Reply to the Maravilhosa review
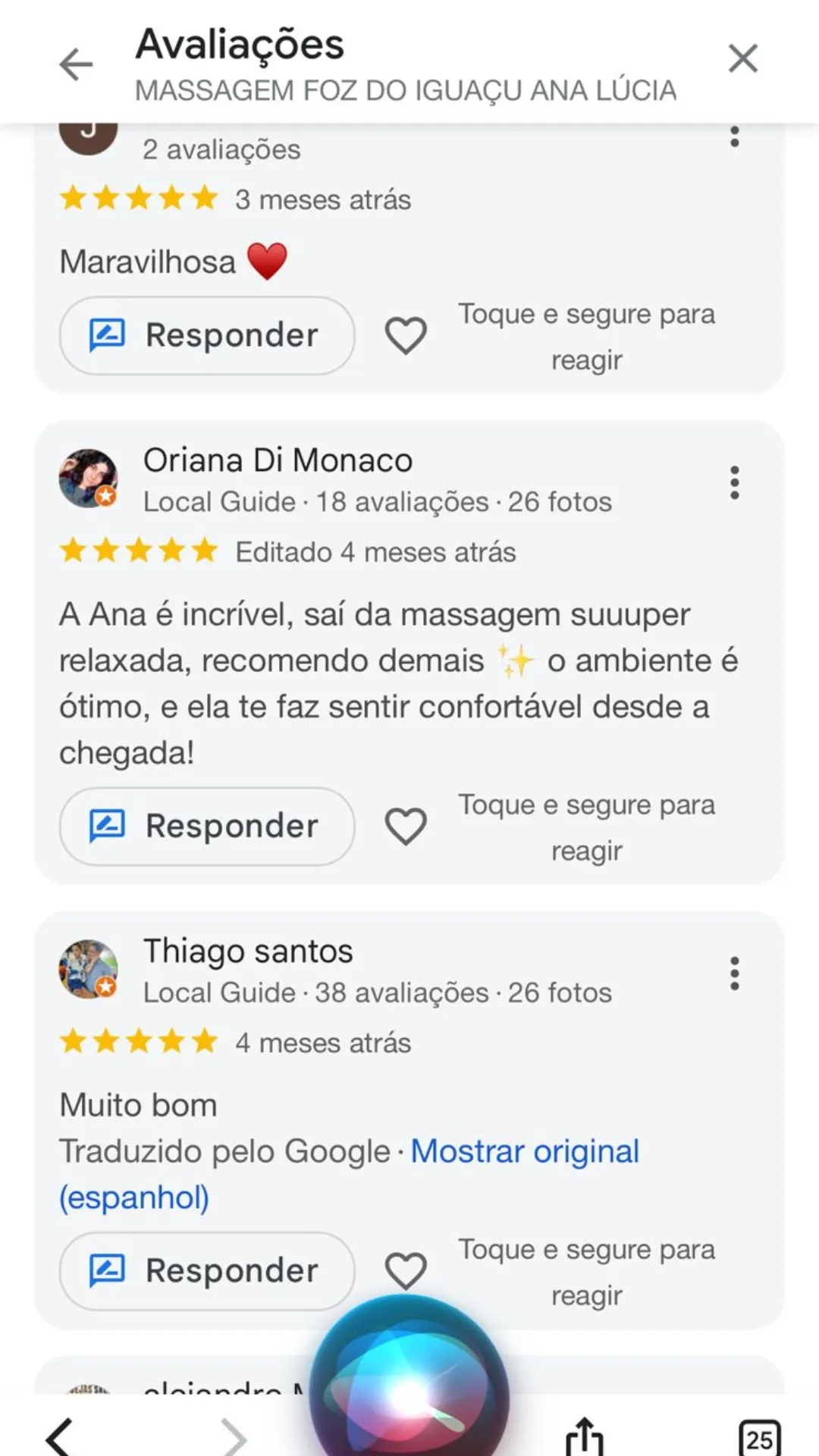819x1456 pixels. click(x=207, y=335)
